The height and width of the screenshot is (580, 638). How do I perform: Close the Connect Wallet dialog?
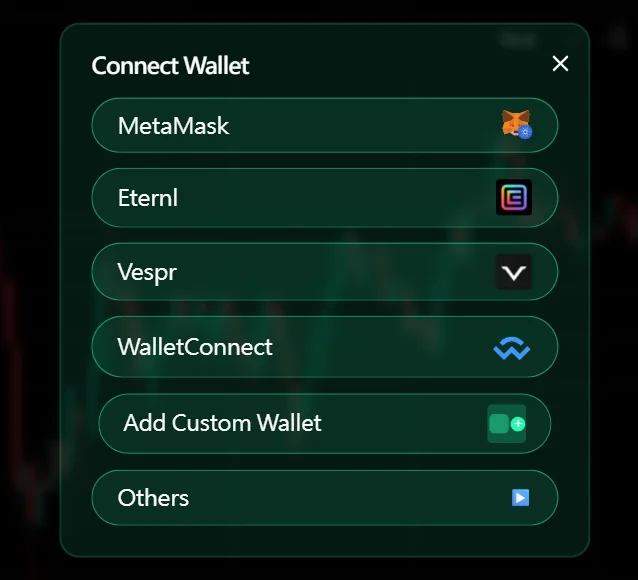pos(560,64)
